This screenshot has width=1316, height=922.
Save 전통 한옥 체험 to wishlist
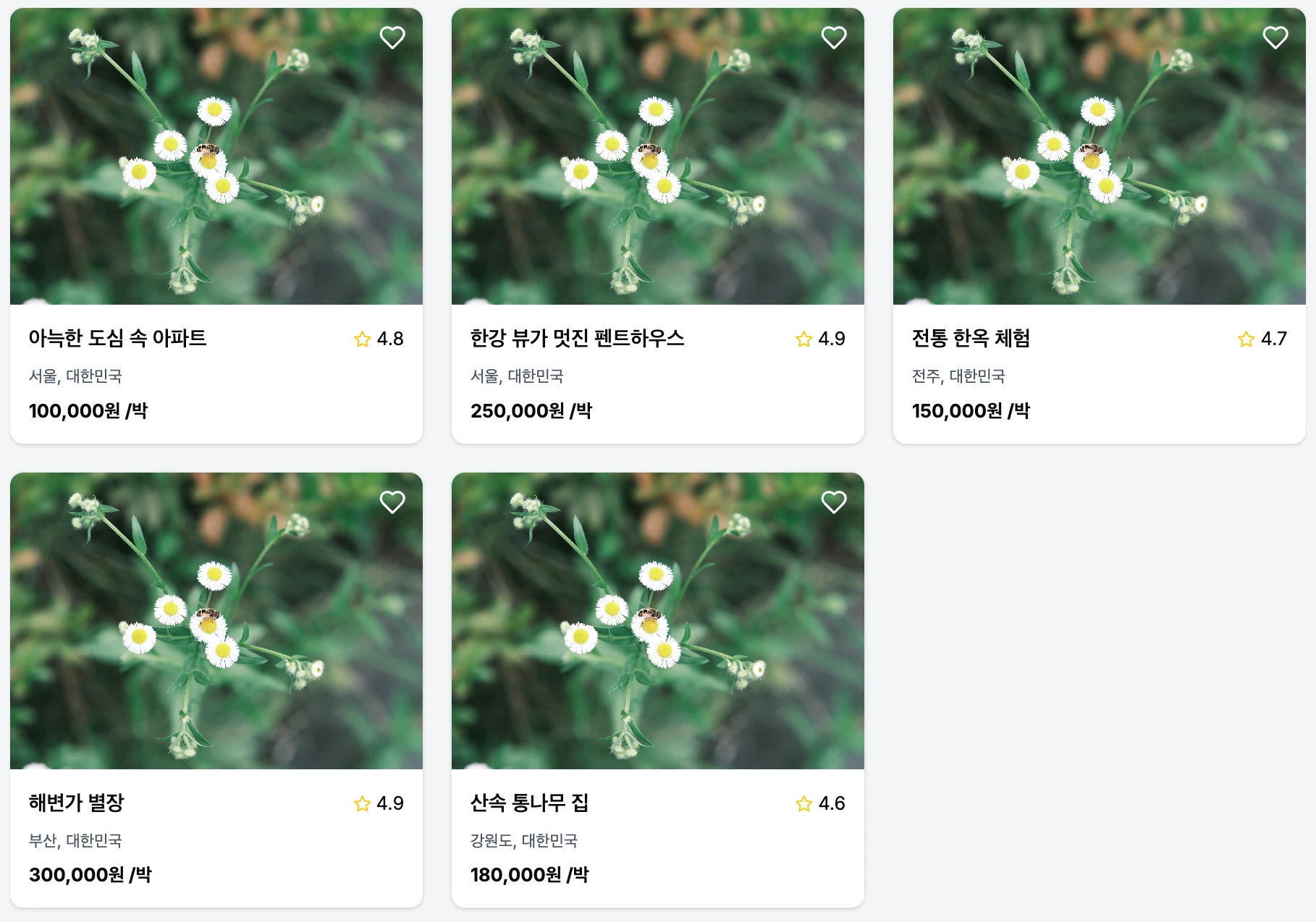coord(1275,37)
